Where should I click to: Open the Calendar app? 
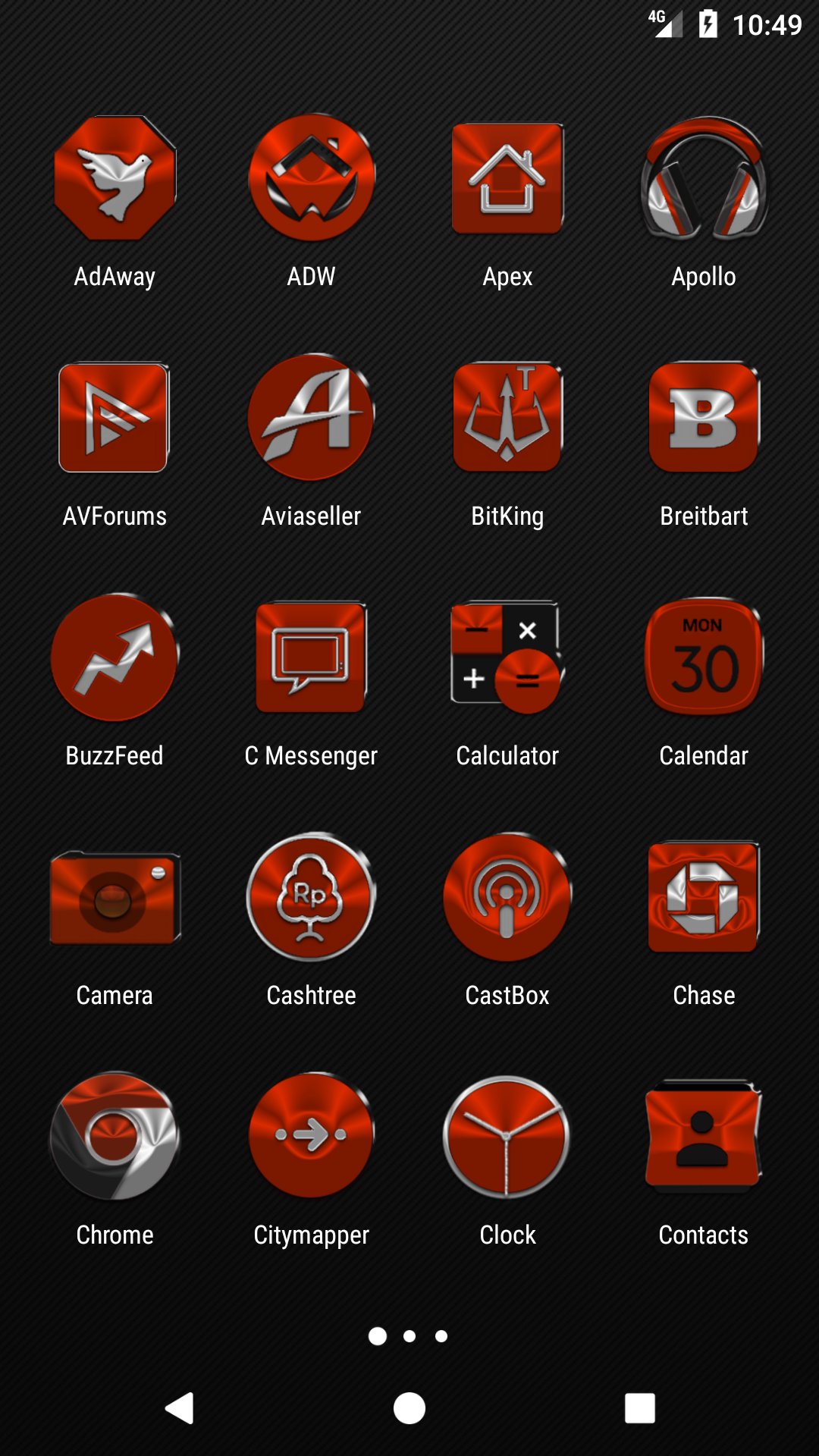pyautogui.click(x=704, y=657)
